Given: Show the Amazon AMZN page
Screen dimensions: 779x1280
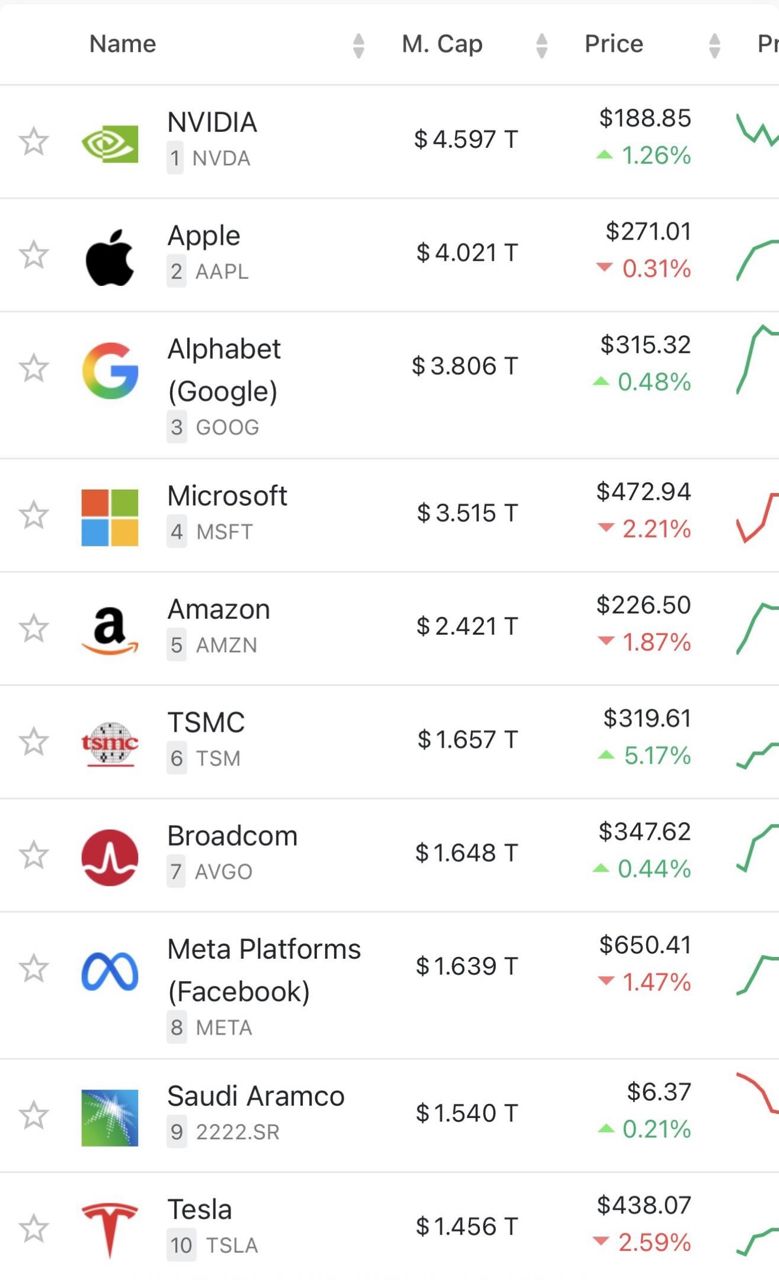Looking at the screenshot, I should click(219, 610).
